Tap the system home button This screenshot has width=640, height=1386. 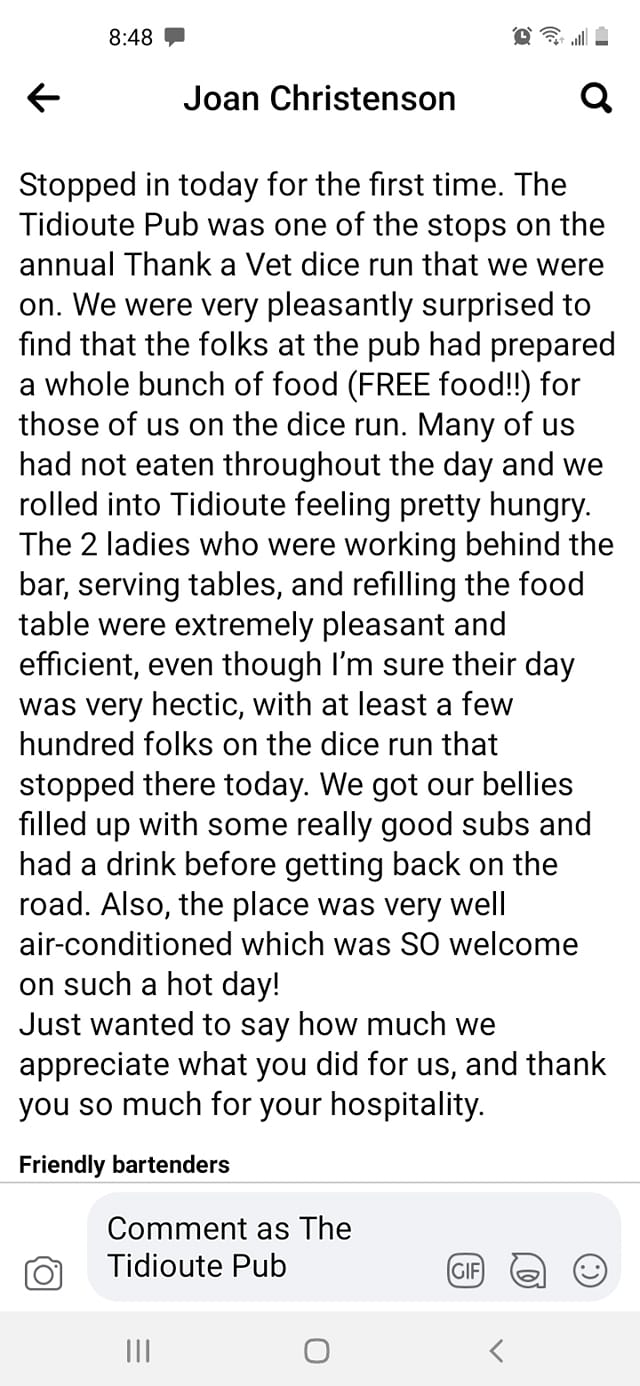pos(317,1351)
